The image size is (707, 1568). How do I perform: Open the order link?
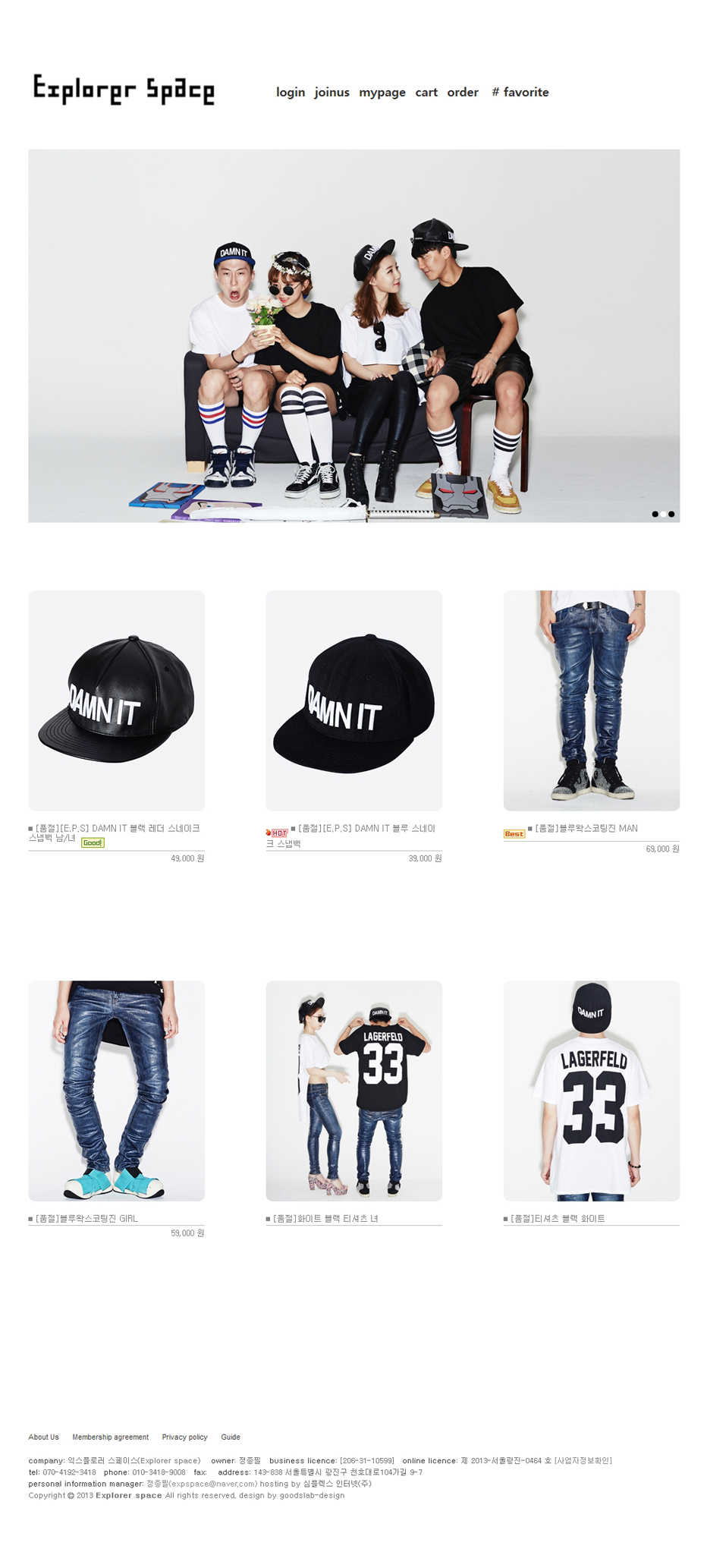(x=462, y=93)
